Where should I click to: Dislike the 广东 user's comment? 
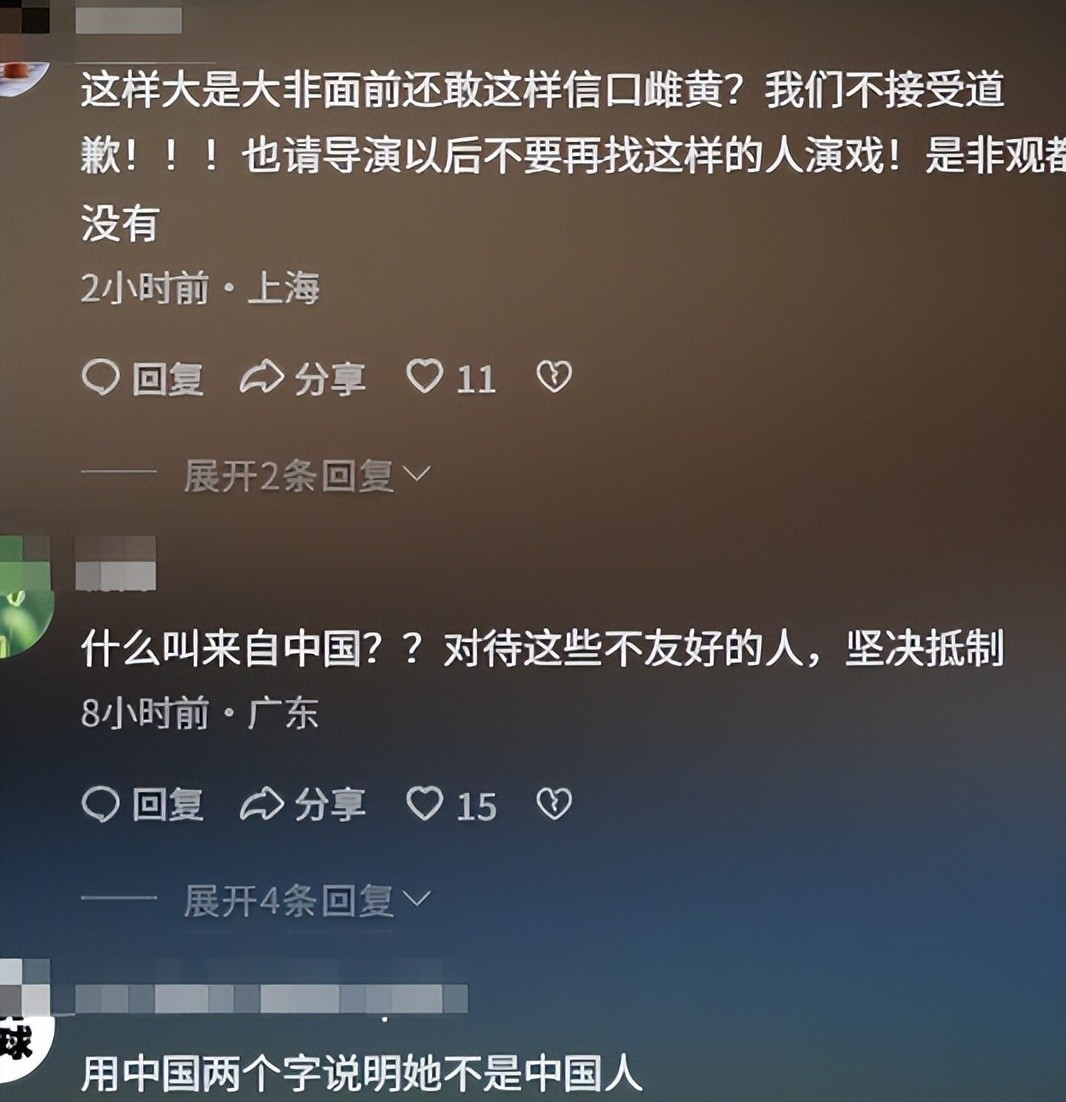554,803
